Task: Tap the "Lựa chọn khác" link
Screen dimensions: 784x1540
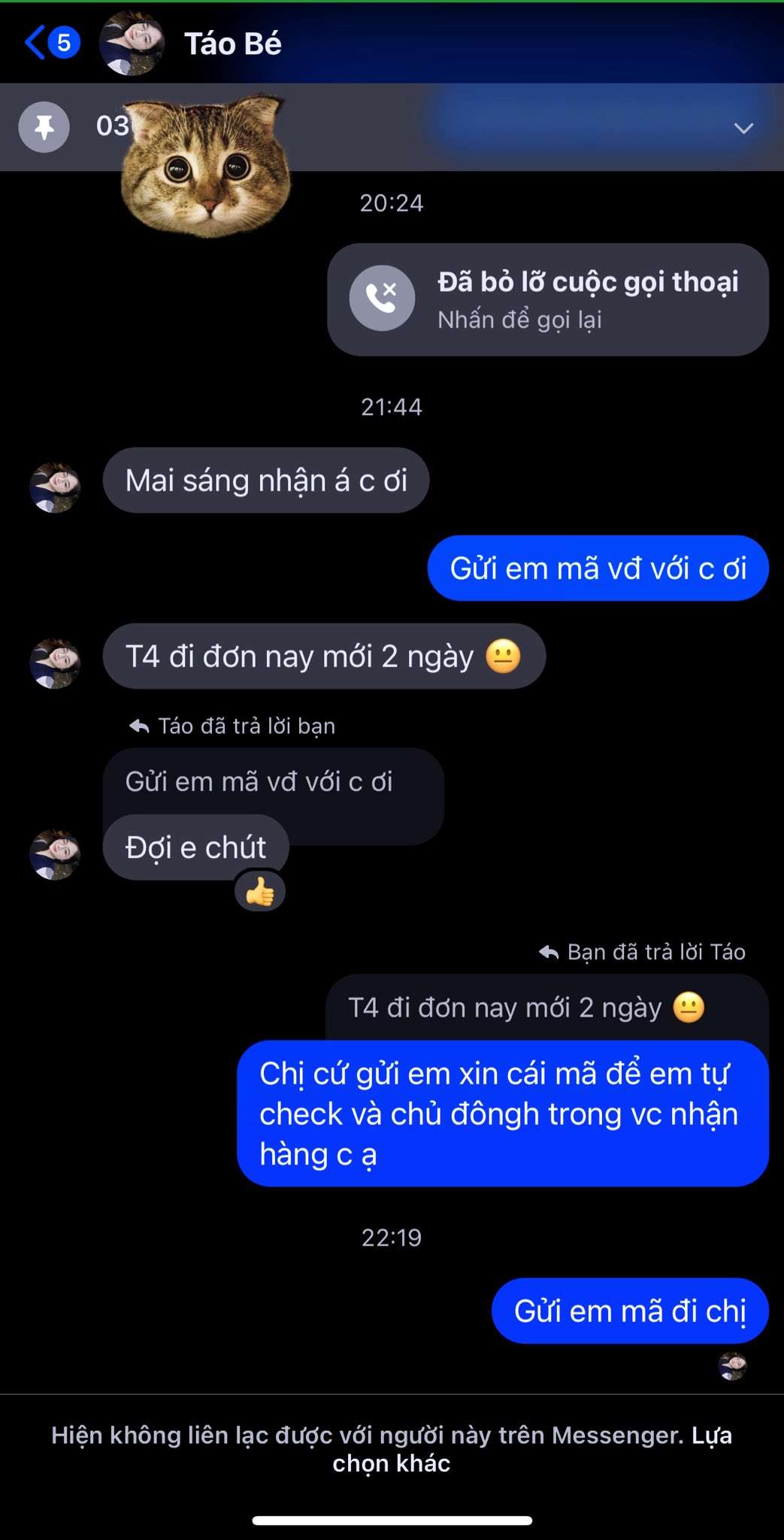Action: [531, 1449]
